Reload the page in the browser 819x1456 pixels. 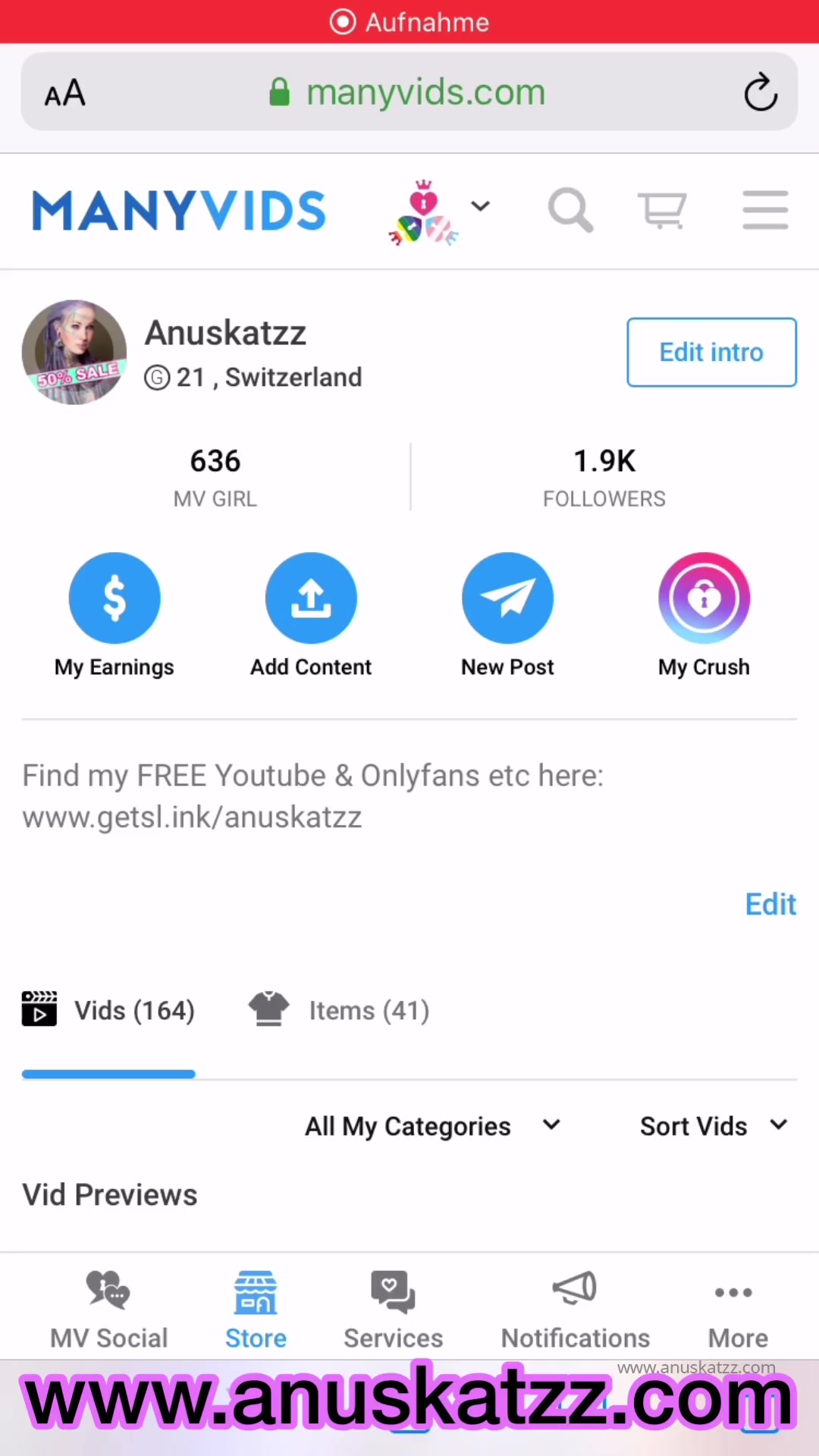coord(760,93)
